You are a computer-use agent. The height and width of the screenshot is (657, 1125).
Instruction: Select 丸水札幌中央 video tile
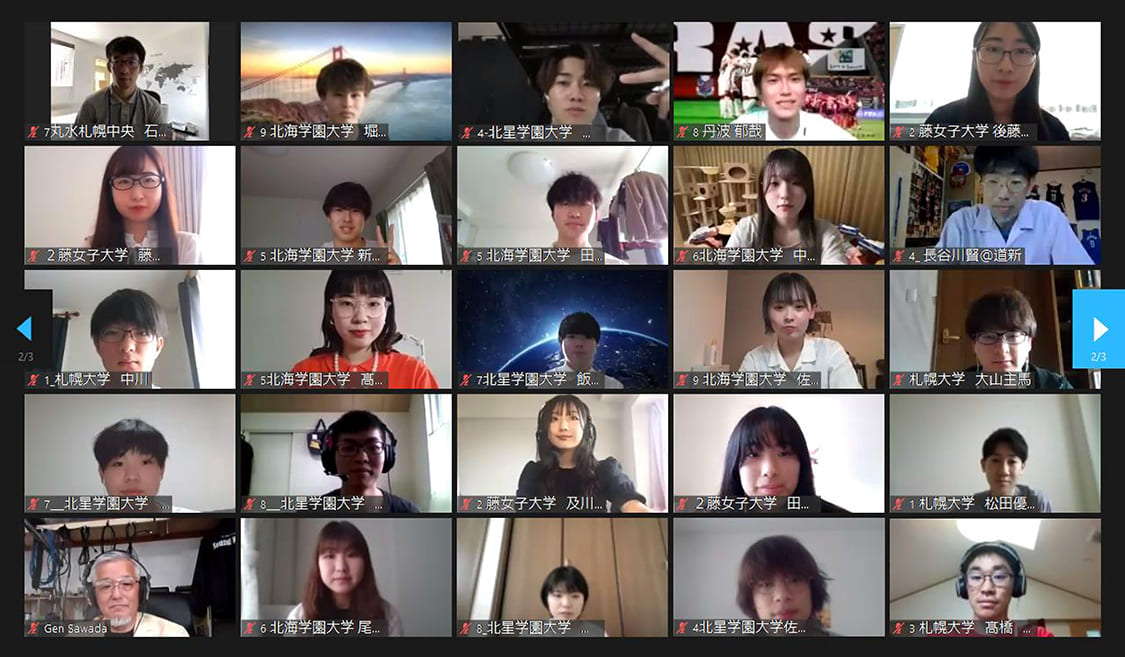point(130,80)
